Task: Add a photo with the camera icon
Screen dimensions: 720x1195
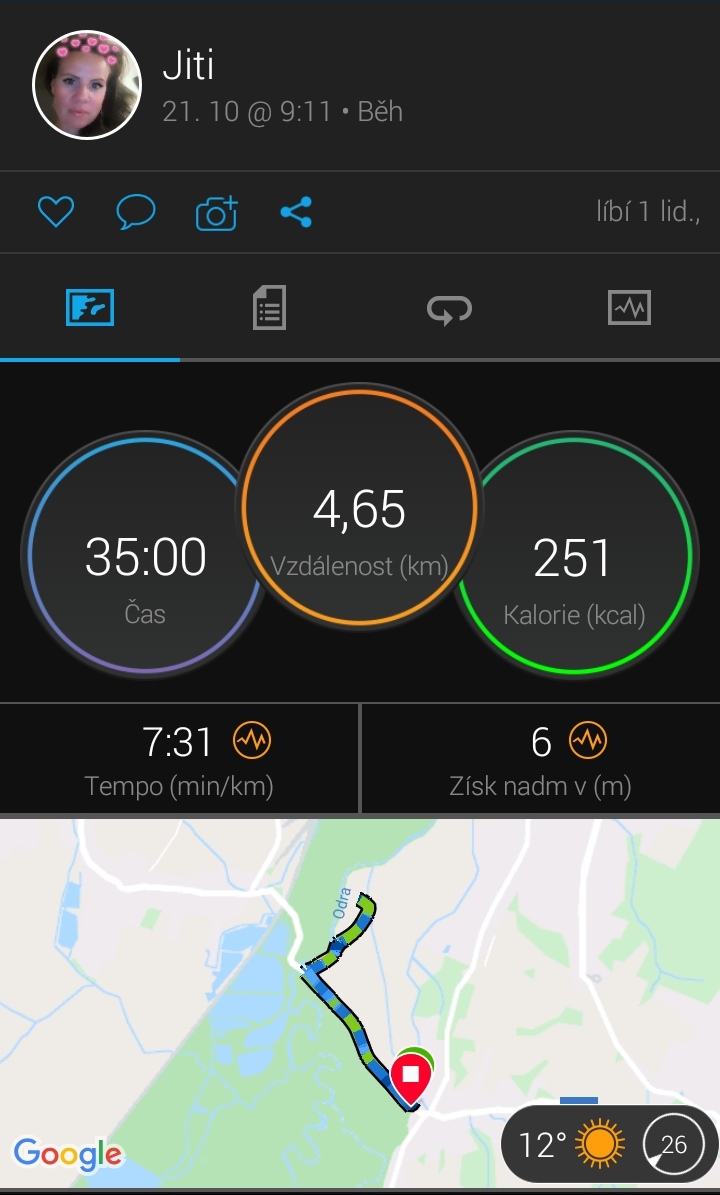Action: (216, 213)
